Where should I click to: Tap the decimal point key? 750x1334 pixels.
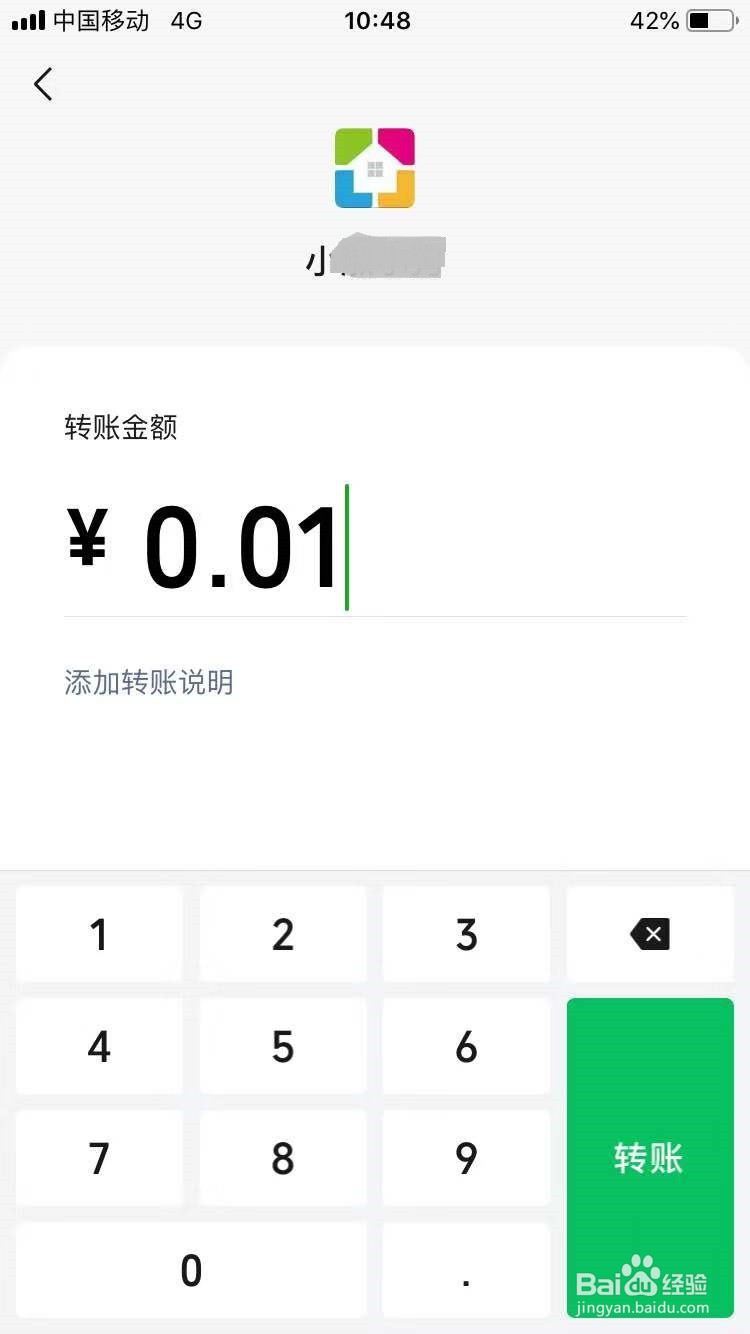465,1270
